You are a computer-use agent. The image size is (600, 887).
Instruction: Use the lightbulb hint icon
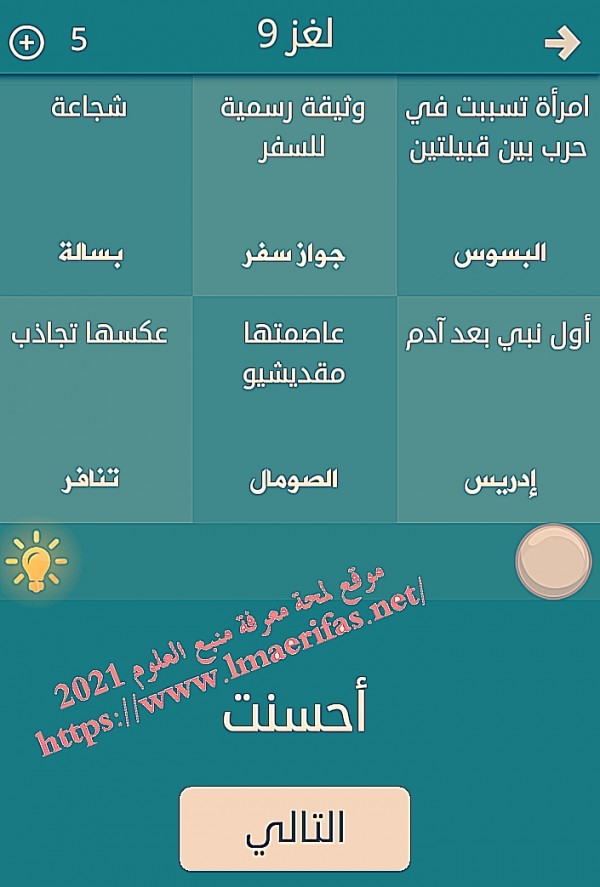click(35, 563)
